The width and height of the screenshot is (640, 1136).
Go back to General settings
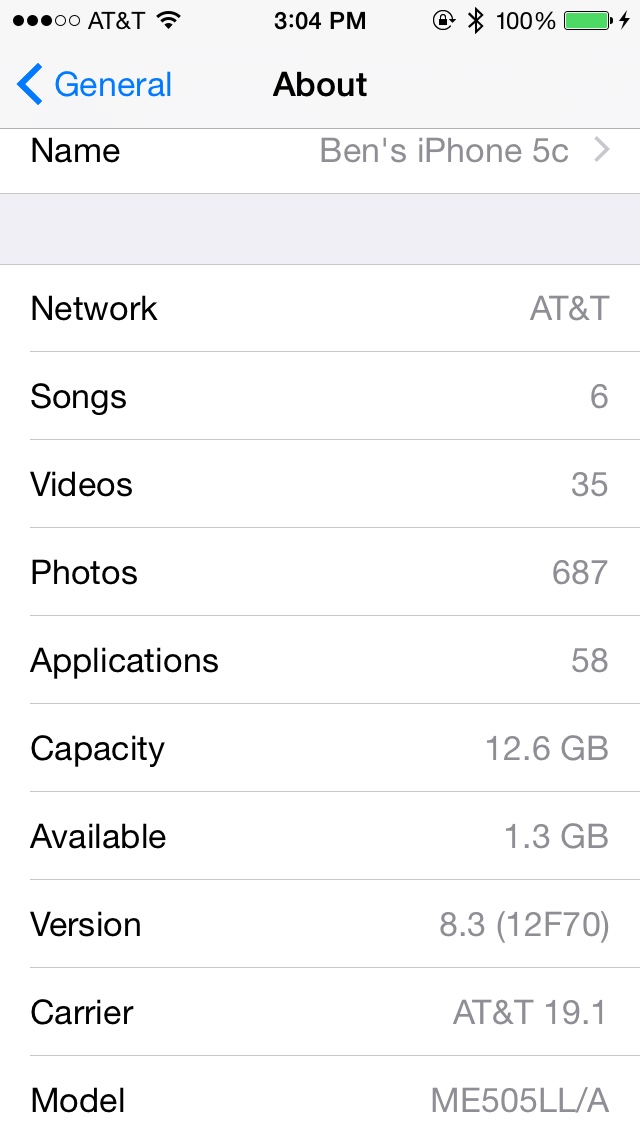(x=94, y=84)
